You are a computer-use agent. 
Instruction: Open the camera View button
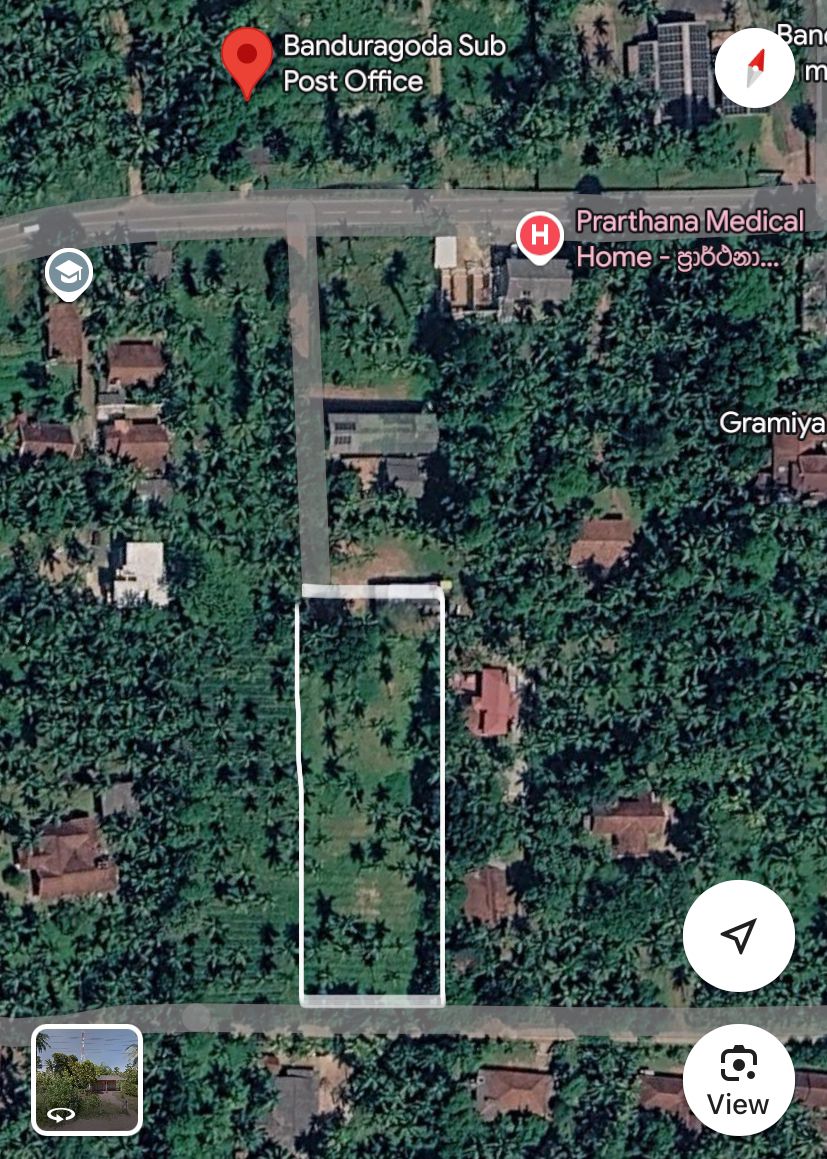(738, 1079)
